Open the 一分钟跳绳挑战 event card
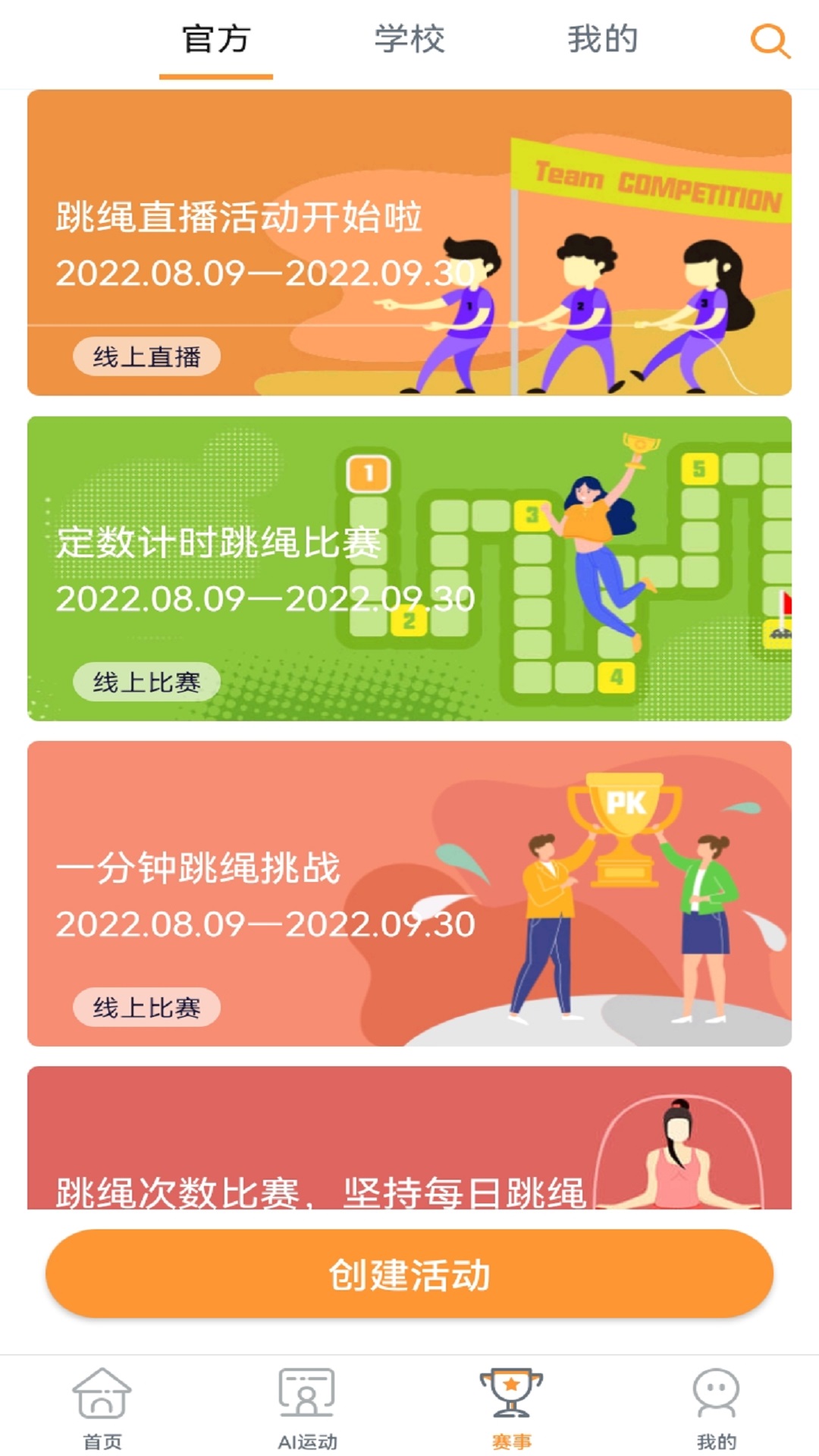 click(x=409, y=893)
